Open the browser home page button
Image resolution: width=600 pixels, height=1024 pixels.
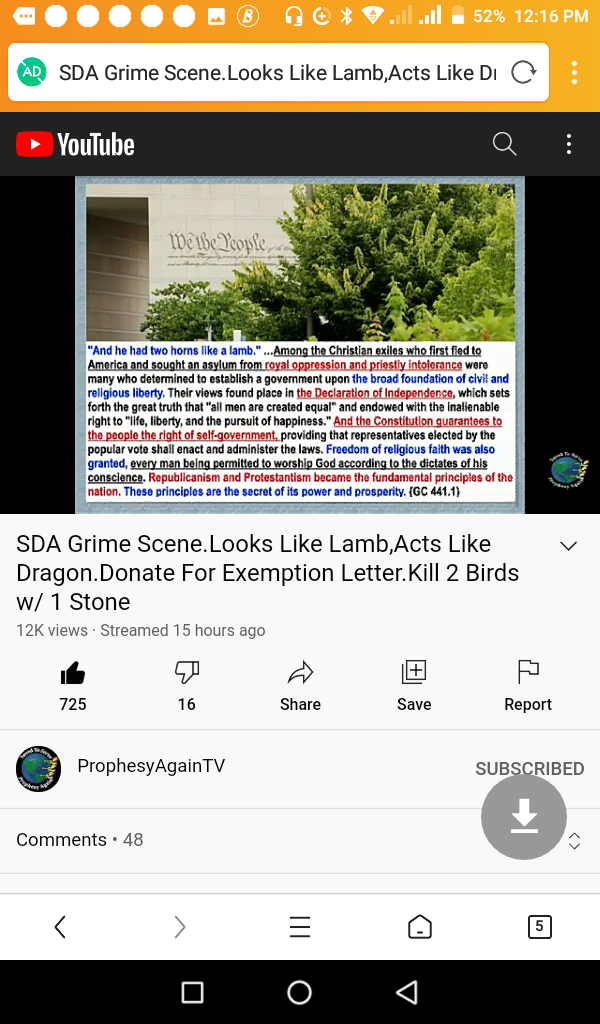click(x=420, y=927)
